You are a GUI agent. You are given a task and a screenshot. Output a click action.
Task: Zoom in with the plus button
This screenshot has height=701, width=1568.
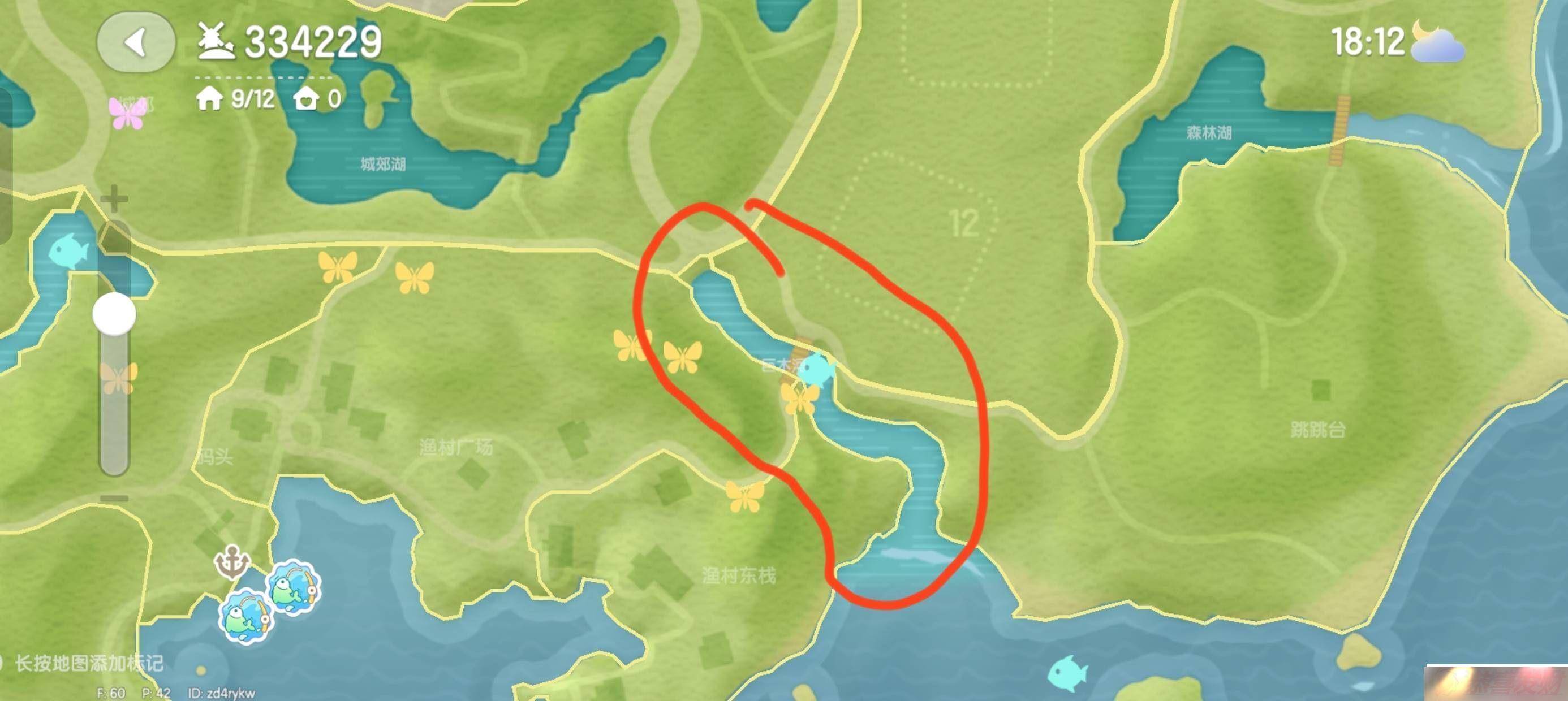pyautogui.click(x=114, y=199)
